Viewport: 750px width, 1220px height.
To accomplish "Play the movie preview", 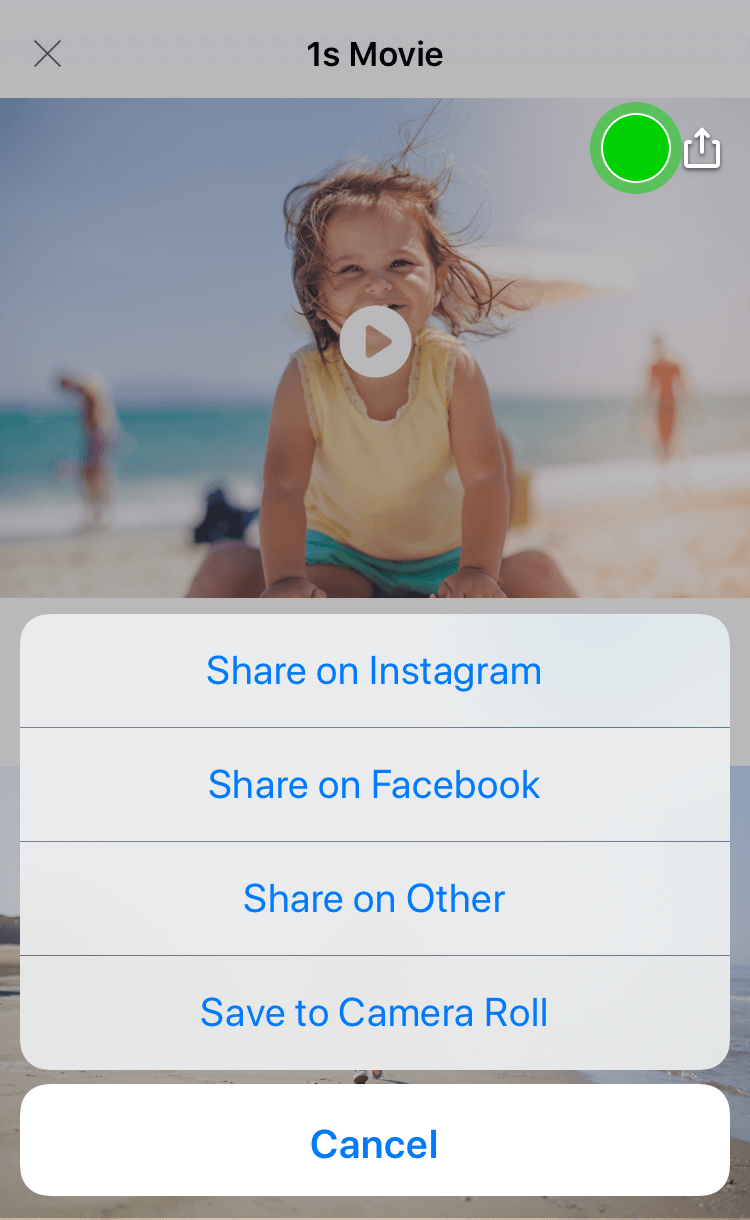I will 375,342.
